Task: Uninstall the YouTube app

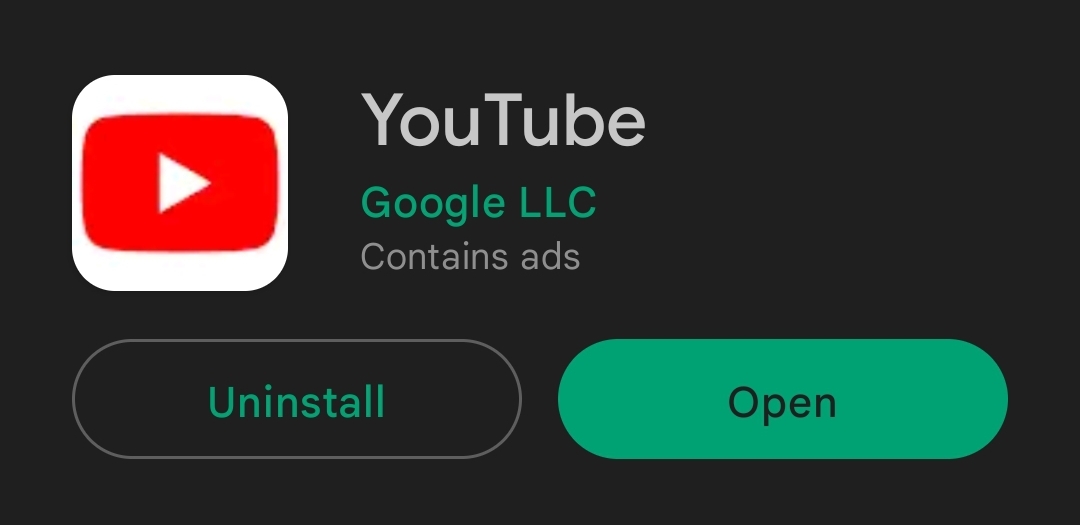Action: [296, 399]
